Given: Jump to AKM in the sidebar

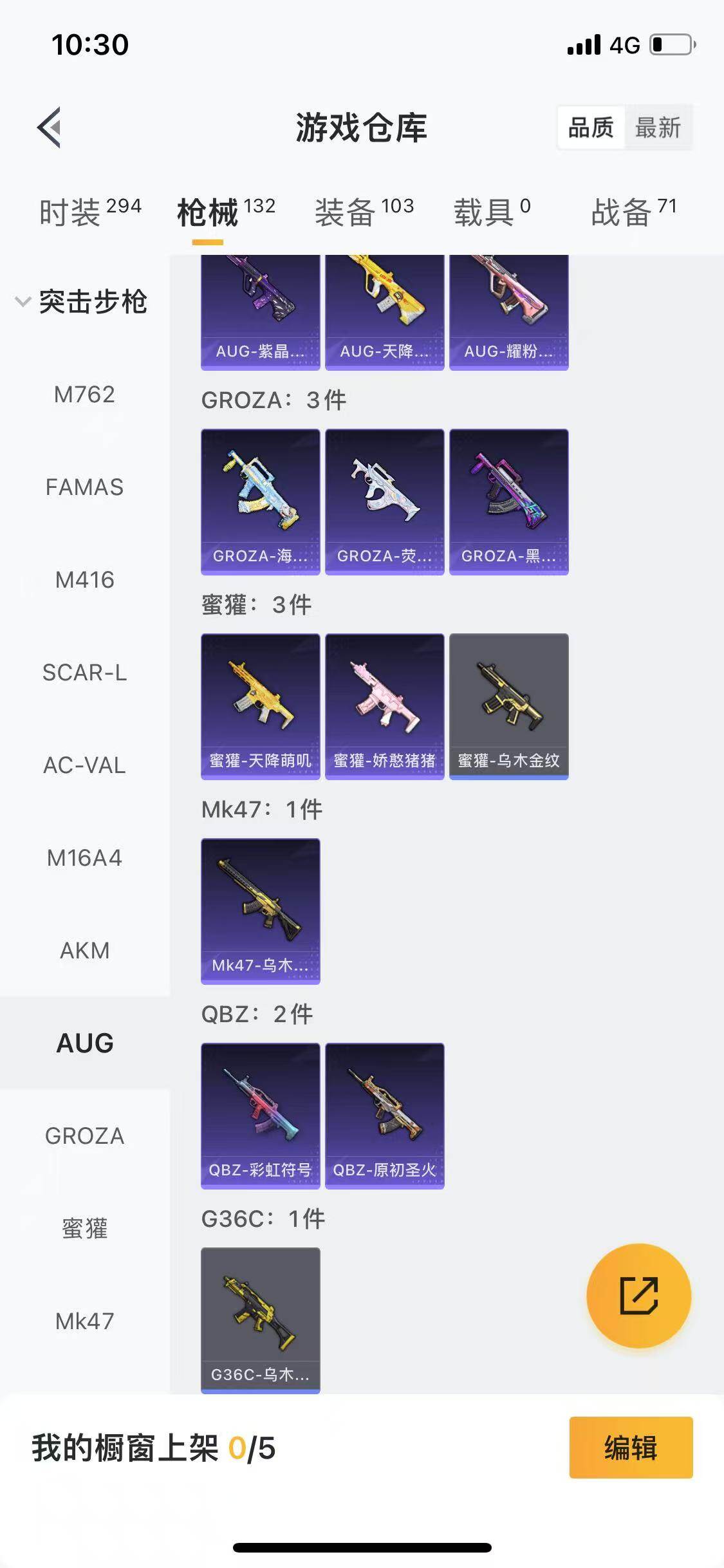Looking at the screenshot, I should pos(84,951).
